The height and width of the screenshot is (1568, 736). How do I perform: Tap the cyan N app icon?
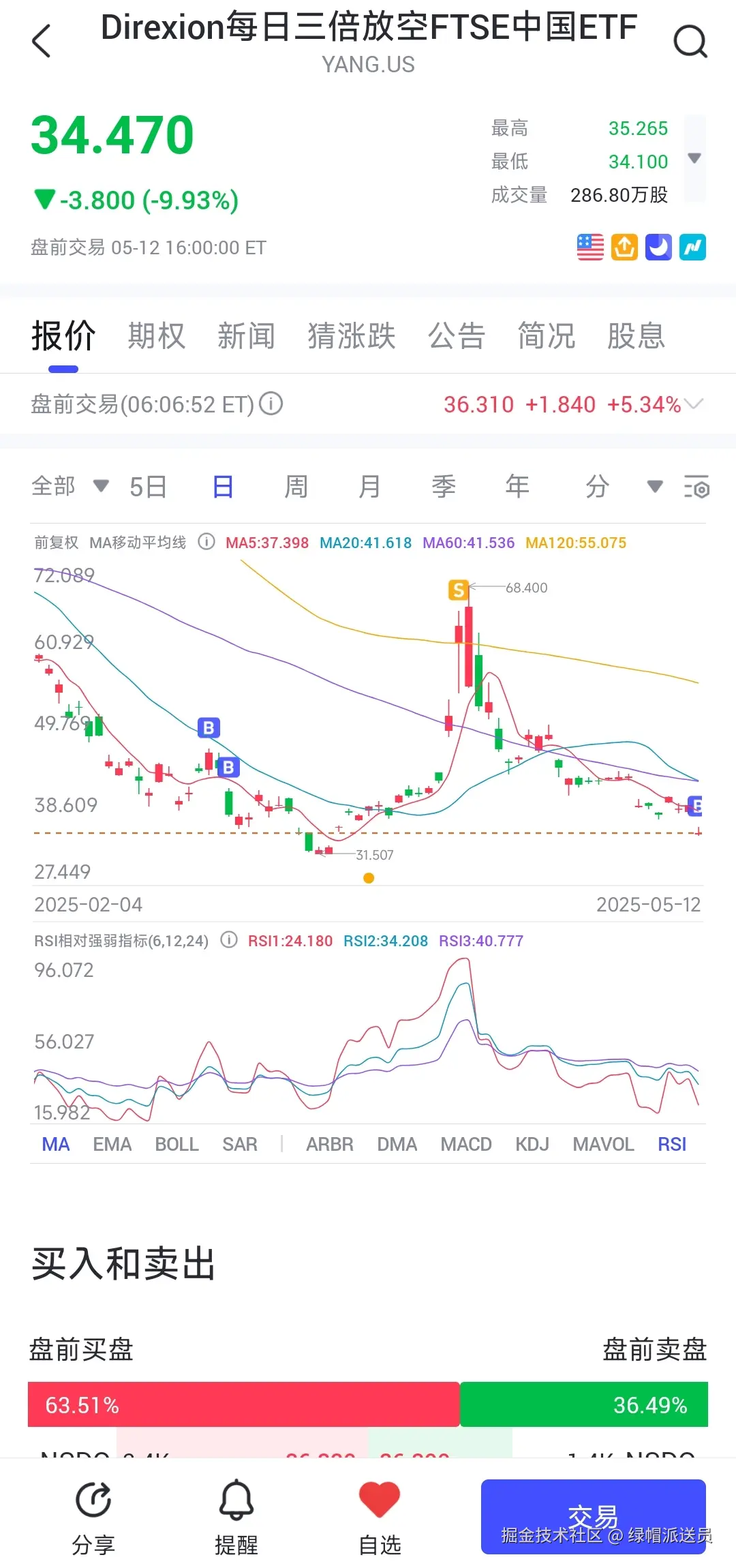point(694,248)
